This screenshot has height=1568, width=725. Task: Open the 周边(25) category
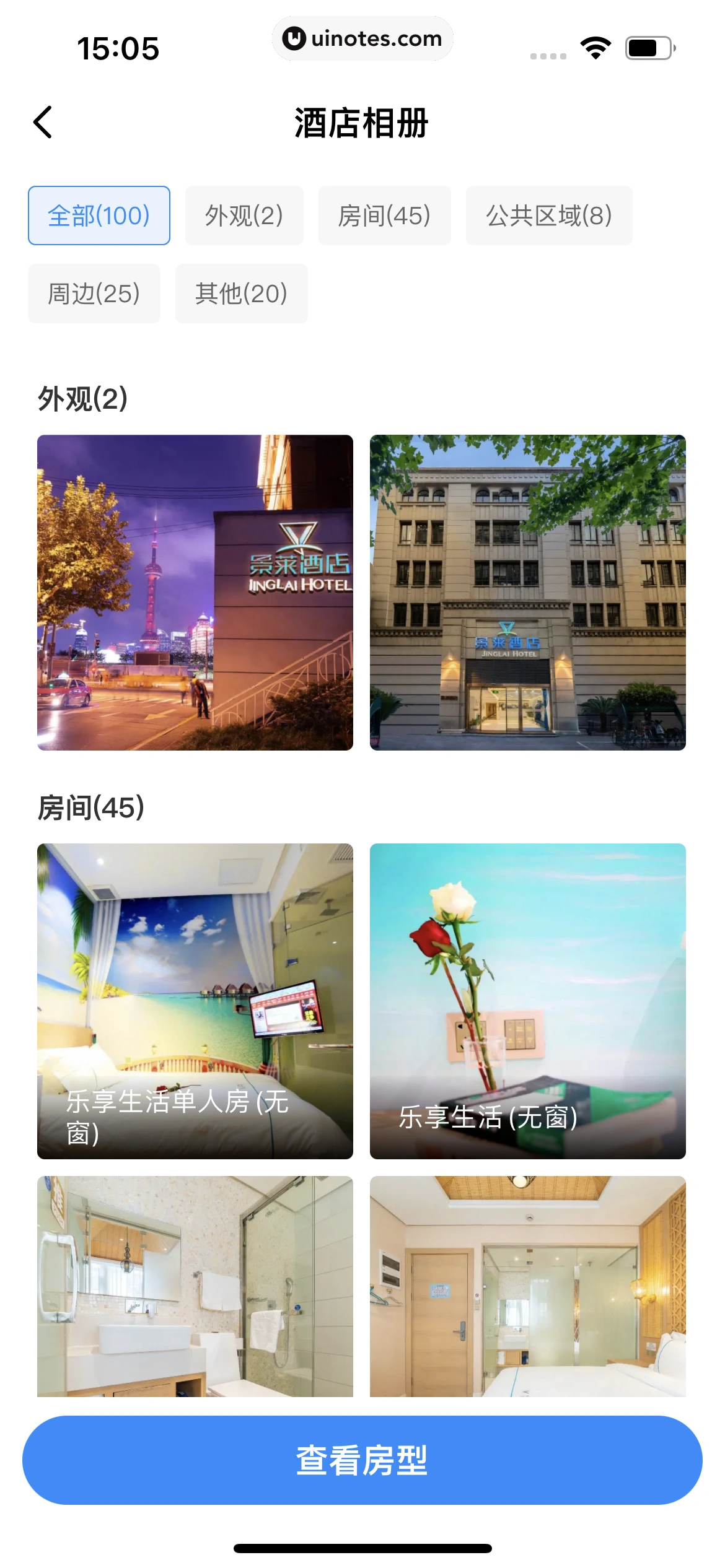coord(94,294)
